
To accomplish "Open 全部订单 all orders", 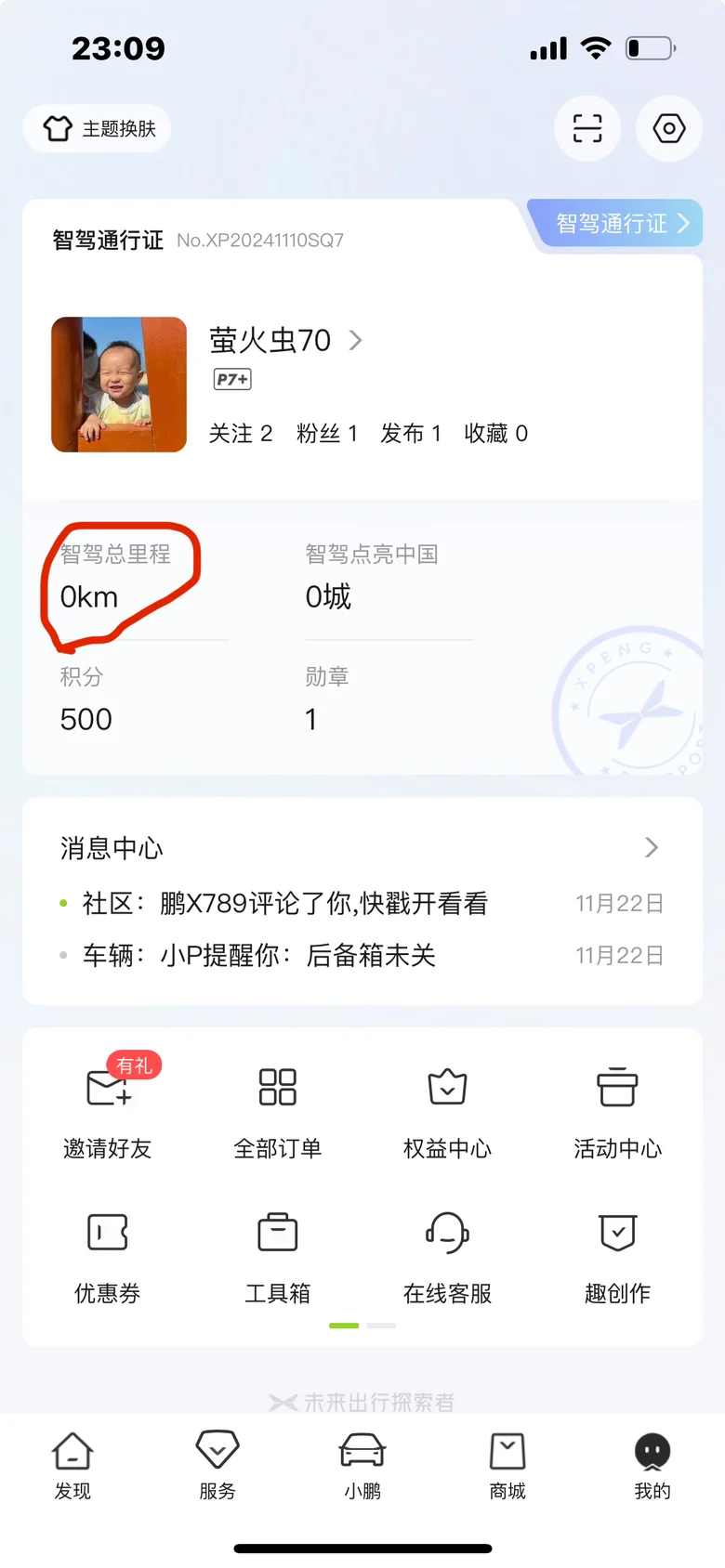I will click(x=277, y=1110).
